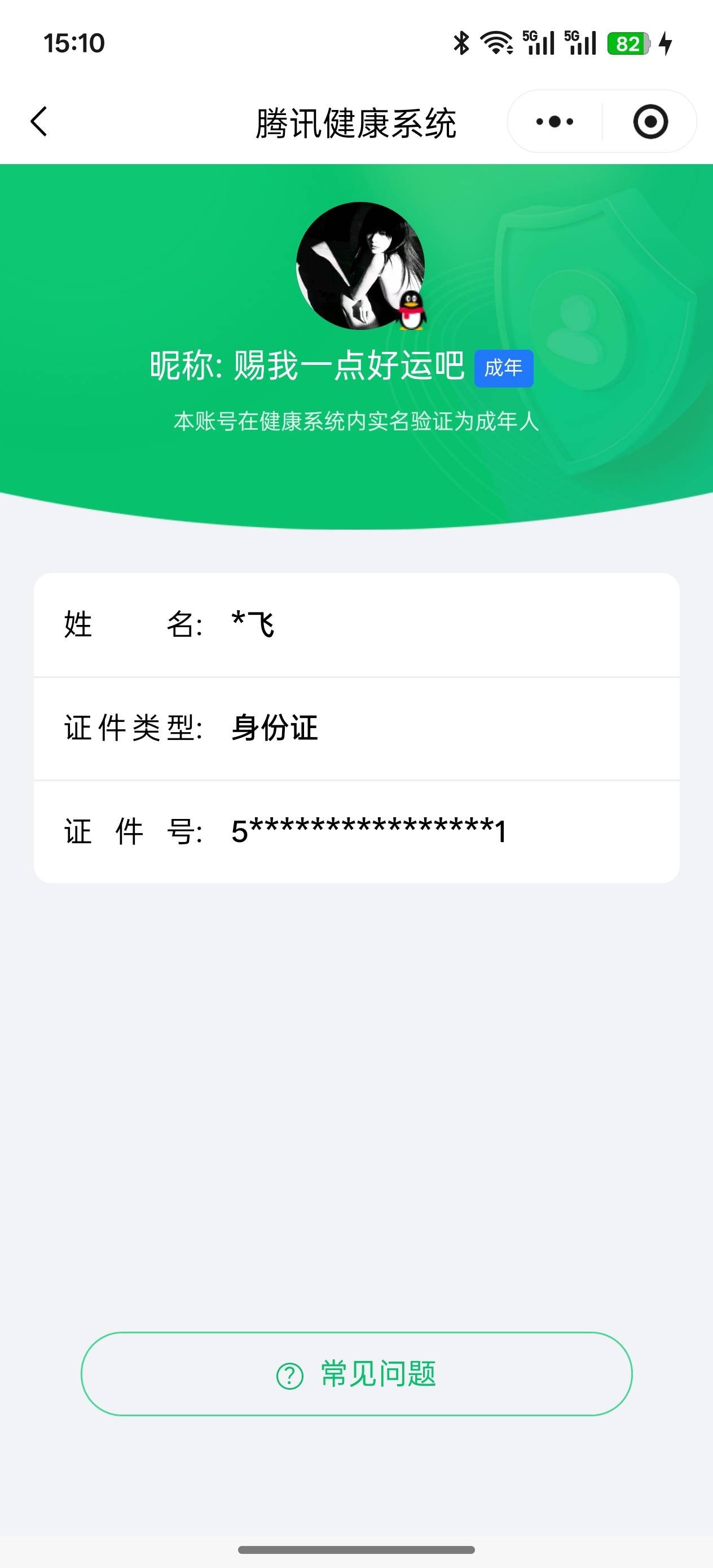Tap the blue 成年 adult verification badge
The height and width of the screenshot is (1568, 713).
pyautogui.click(x=504, y=368)
